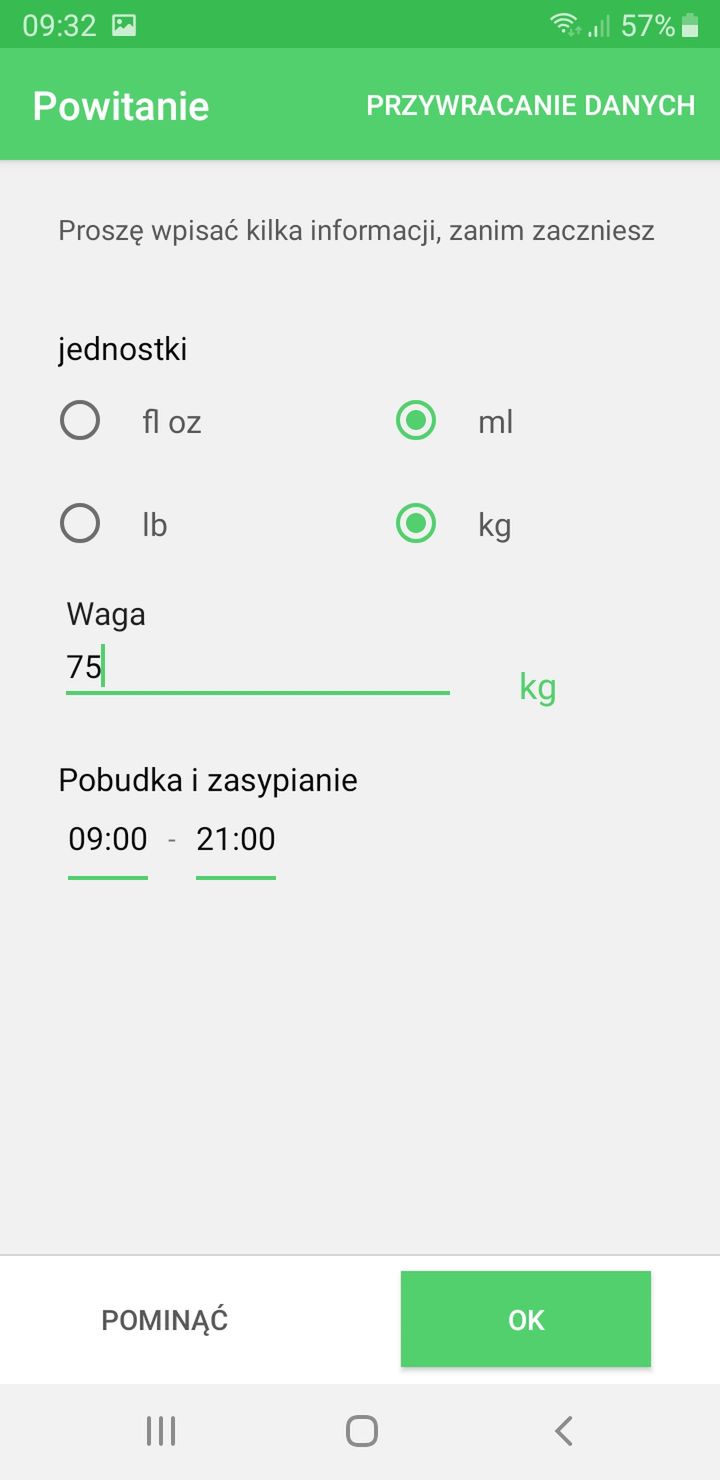Image resolution: width=720 pixels, height=1480 pixels.
Task: Skip setup with POMINĄĆ
Action: tap(165, 1320)
